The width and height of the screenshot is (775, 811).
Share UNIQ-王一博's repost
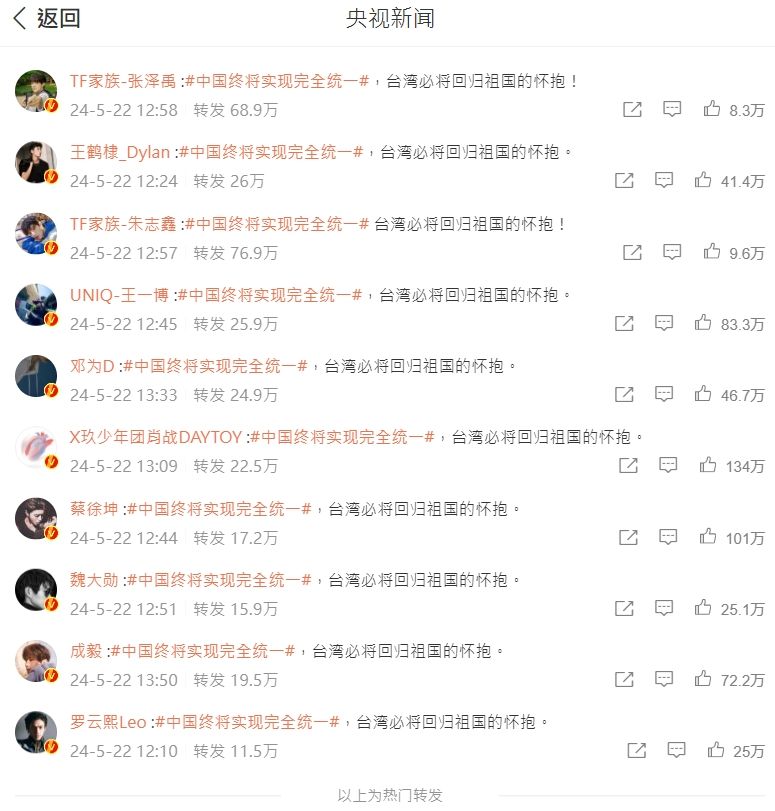click(624, 323)
